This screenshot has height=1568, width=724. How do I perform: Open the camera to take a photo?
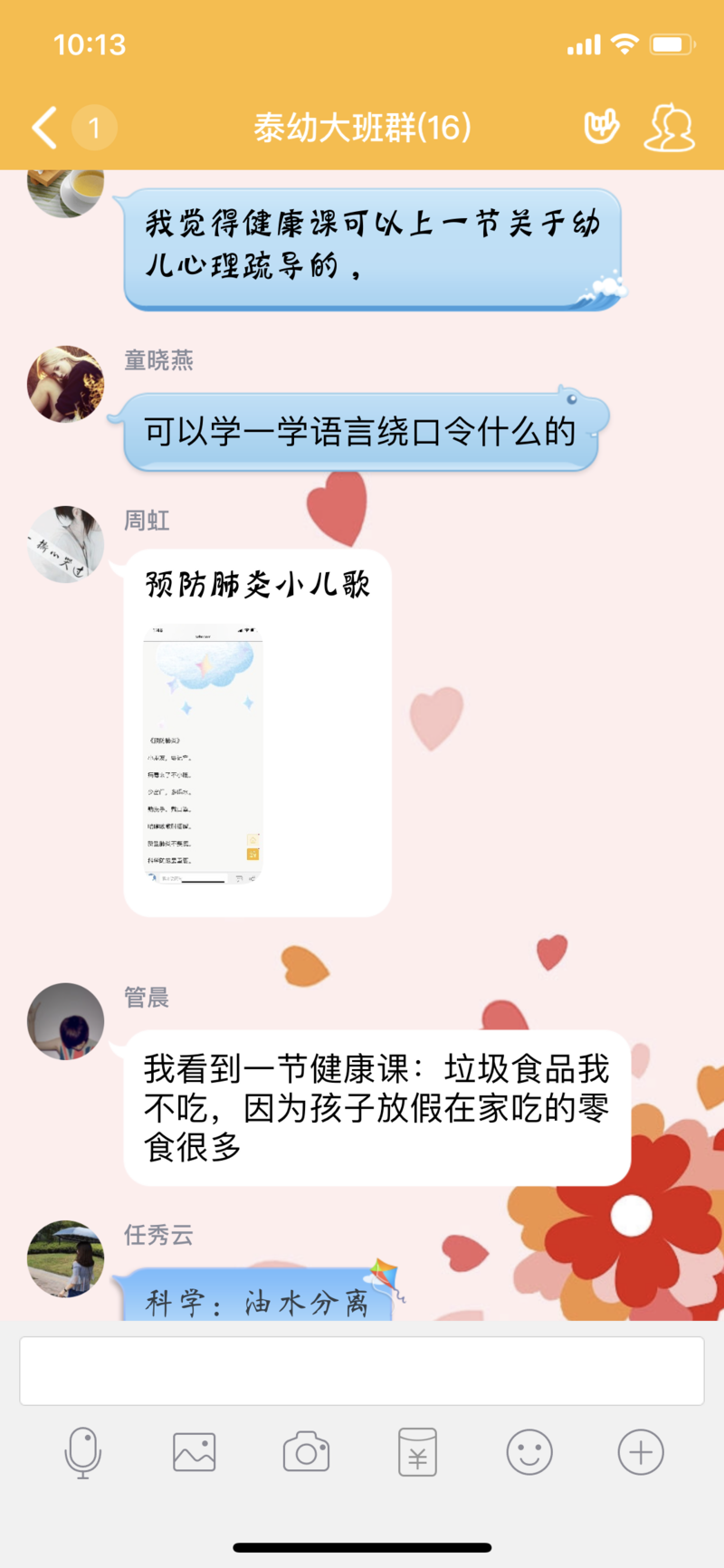tap(306, 1453)
